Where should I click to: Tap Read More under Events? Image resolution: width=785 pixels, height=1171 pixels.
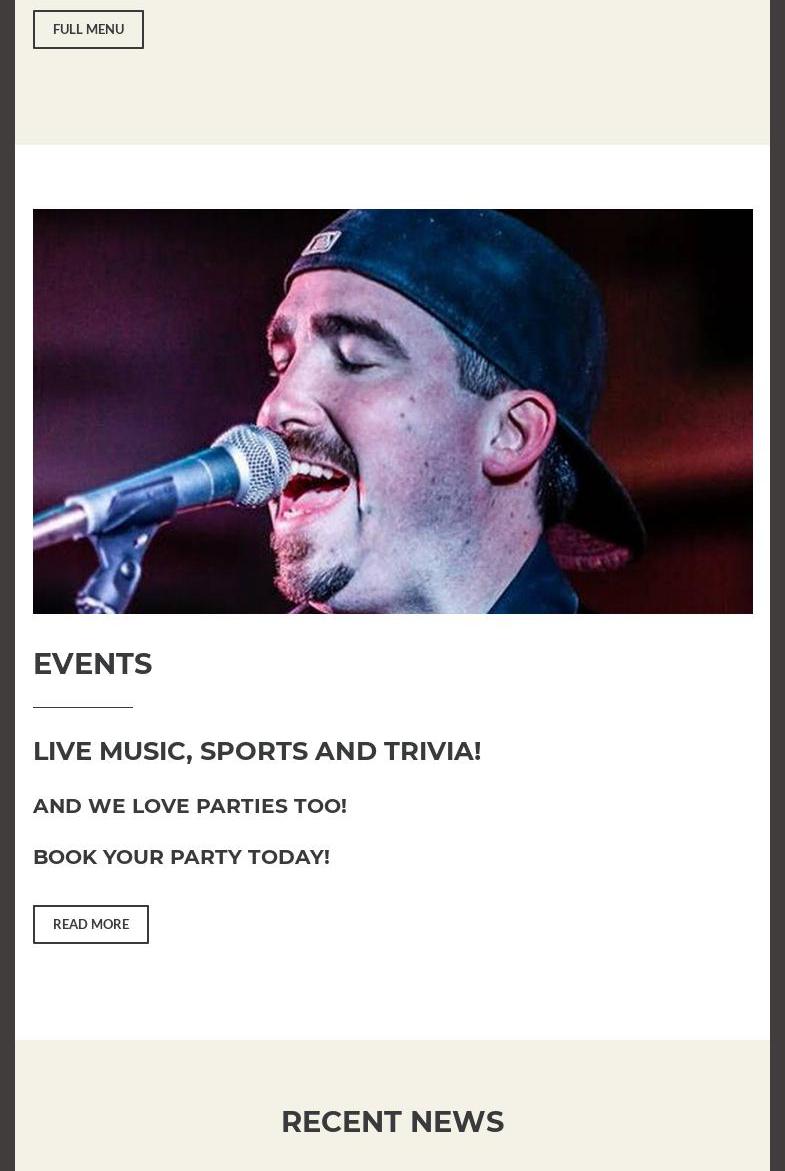(x=90, y=924)
